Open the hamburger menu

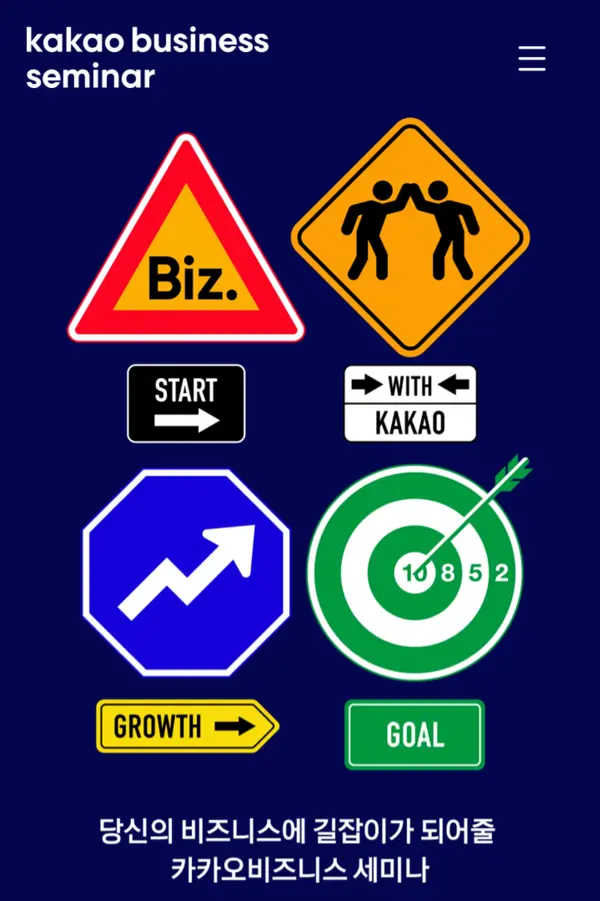coord(532,58)
